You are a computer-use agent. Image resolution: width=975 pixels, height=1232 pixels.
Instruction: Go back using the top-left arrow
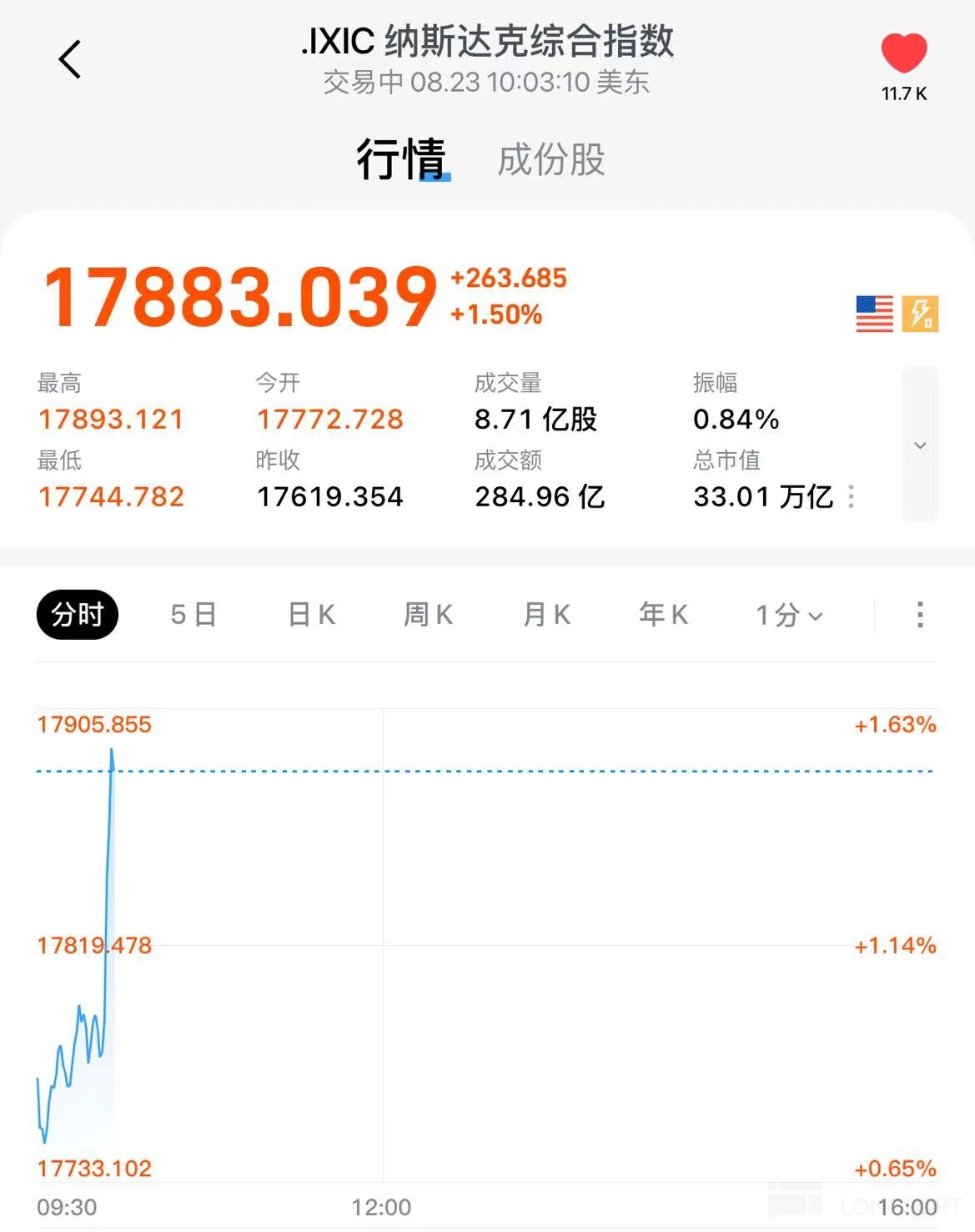pyautogui.click(x=70, y=59)
